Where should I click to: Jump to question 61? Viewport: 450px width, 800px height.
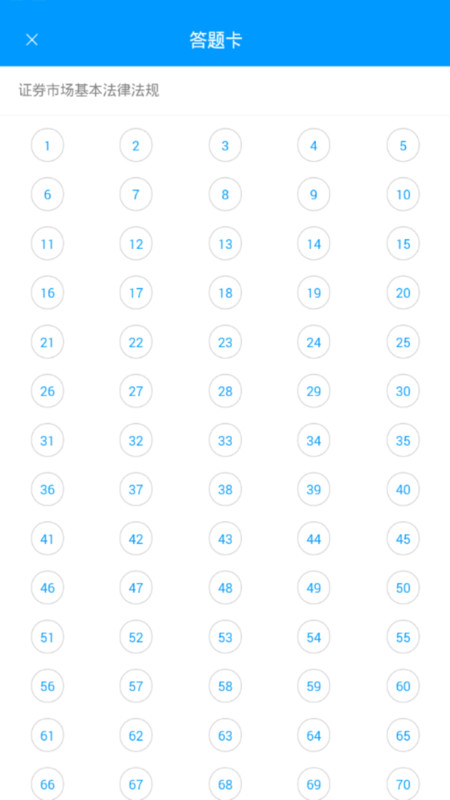point(47,735)
